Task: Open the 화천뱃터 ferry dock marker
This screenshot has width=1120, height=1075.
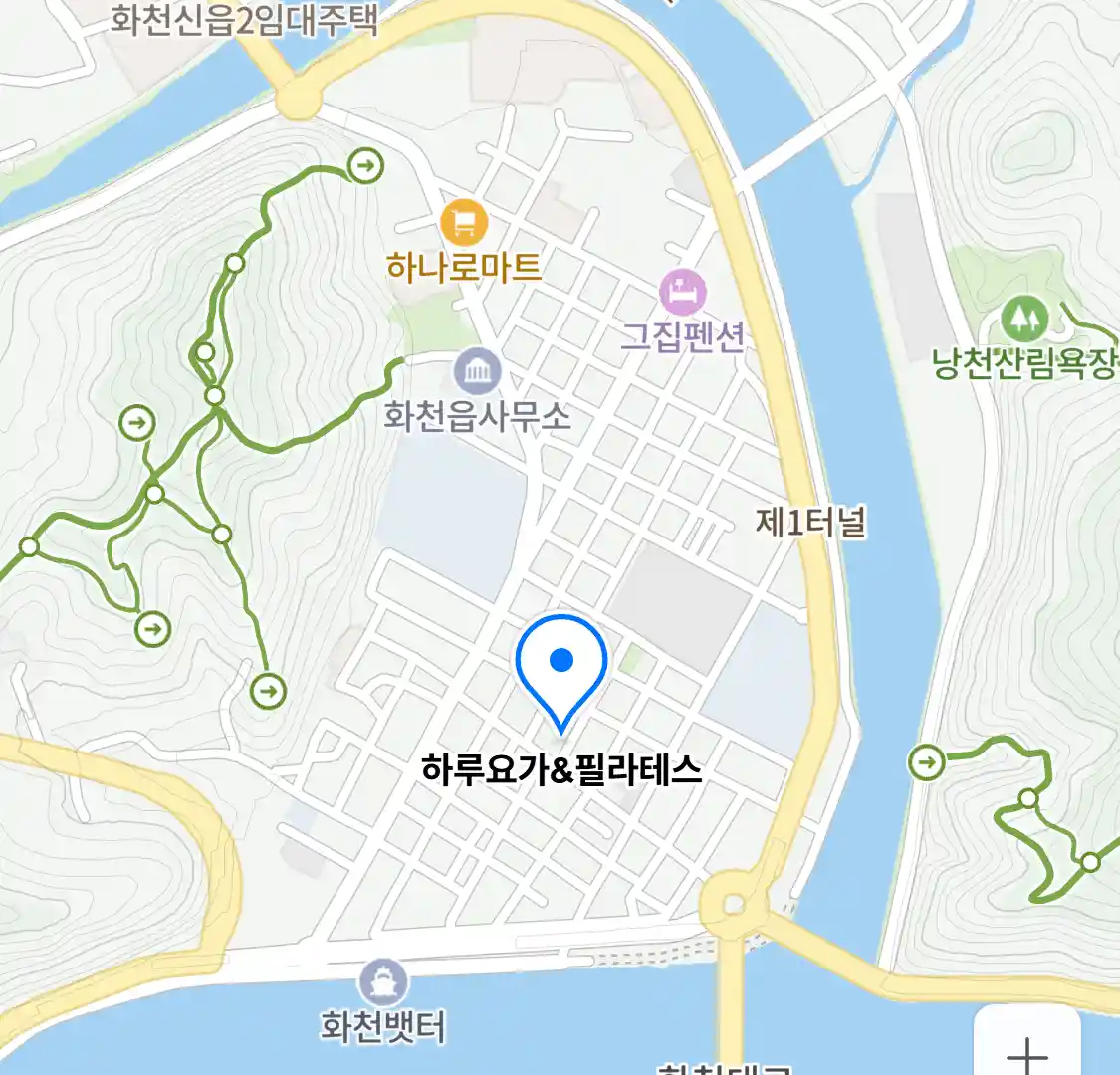Action: point(383,982)
